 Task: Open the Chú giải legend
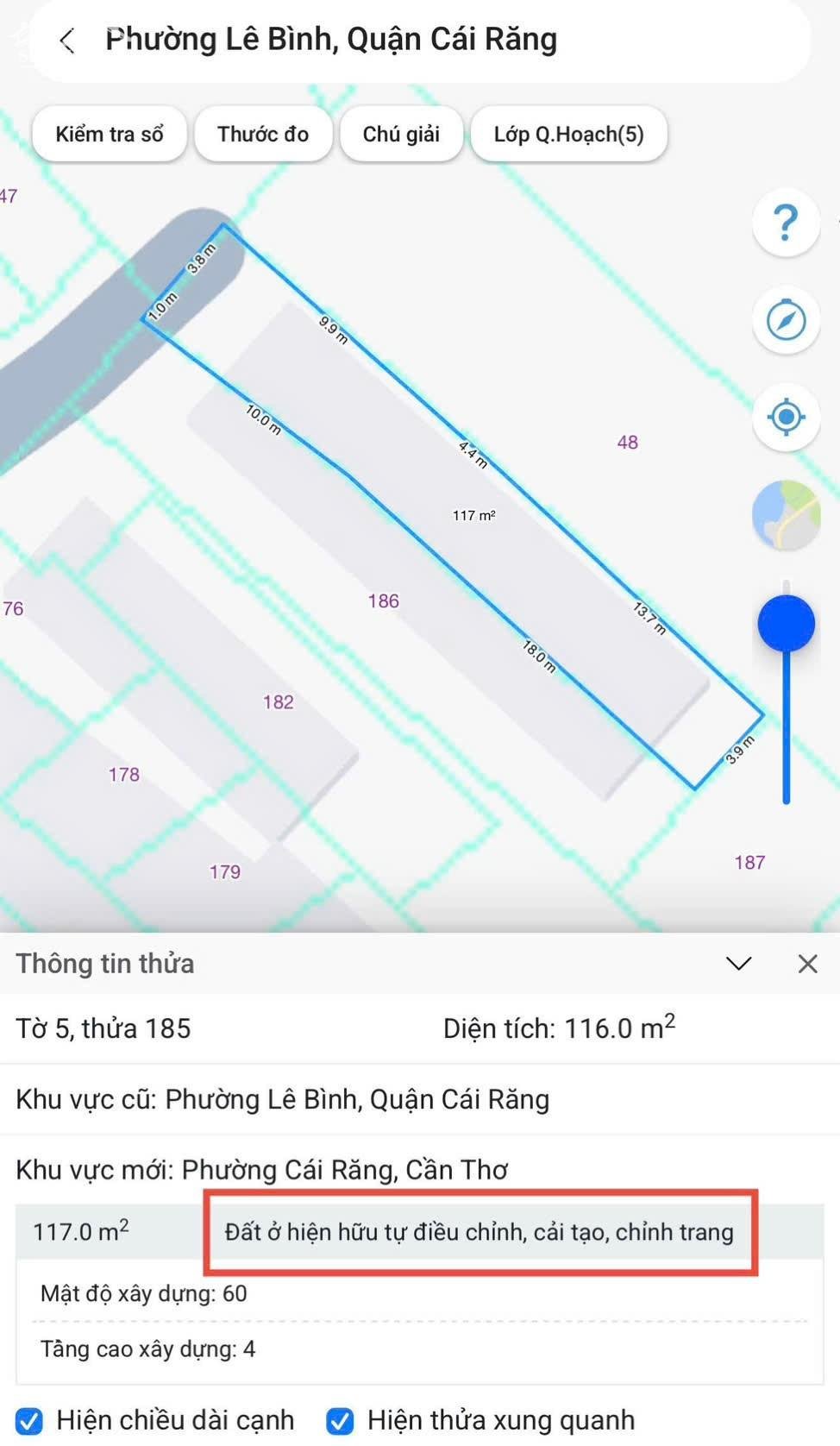point(401,134)
